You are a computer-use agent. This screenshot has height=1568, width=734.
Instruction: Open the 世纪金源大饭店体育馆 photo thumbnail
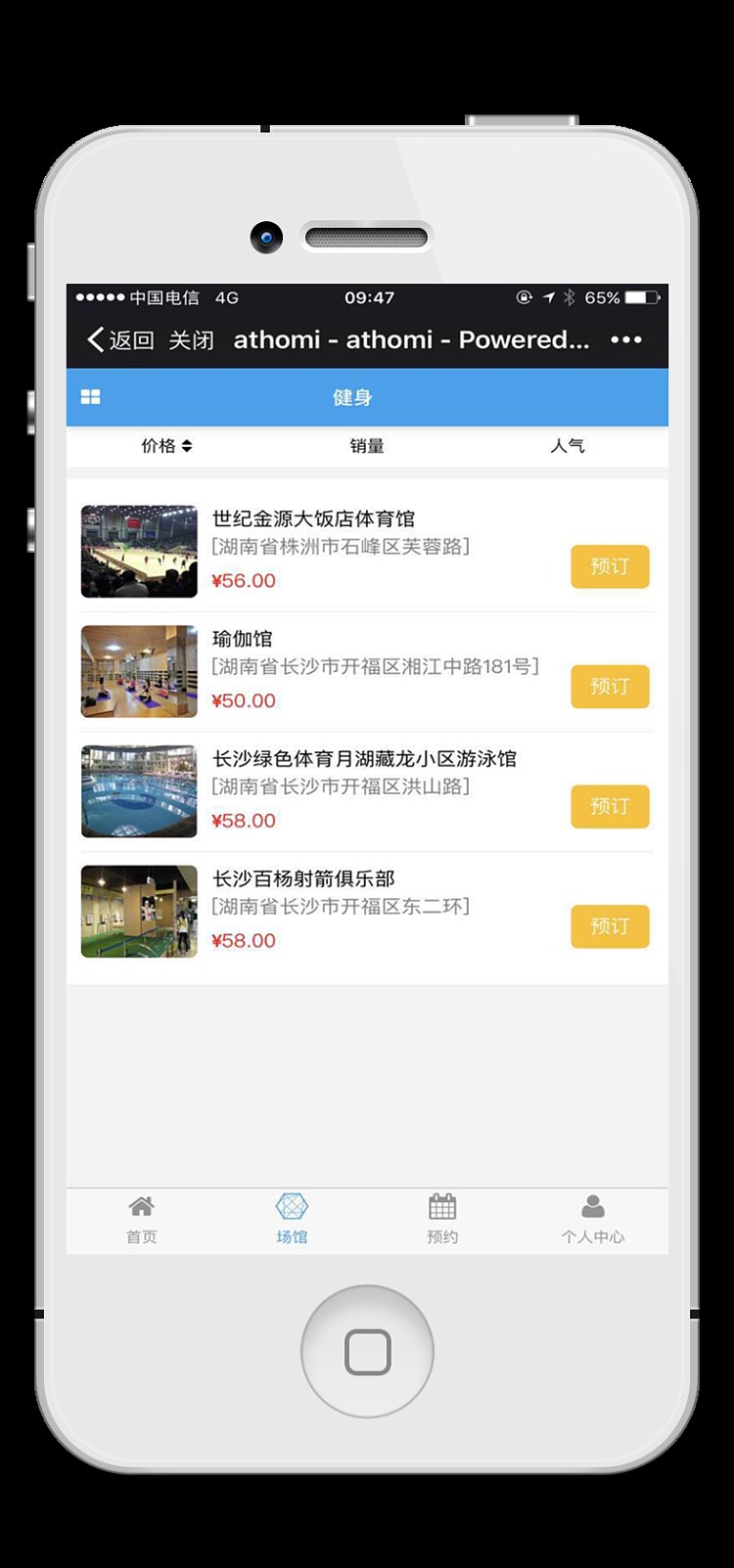click(138, 550)
